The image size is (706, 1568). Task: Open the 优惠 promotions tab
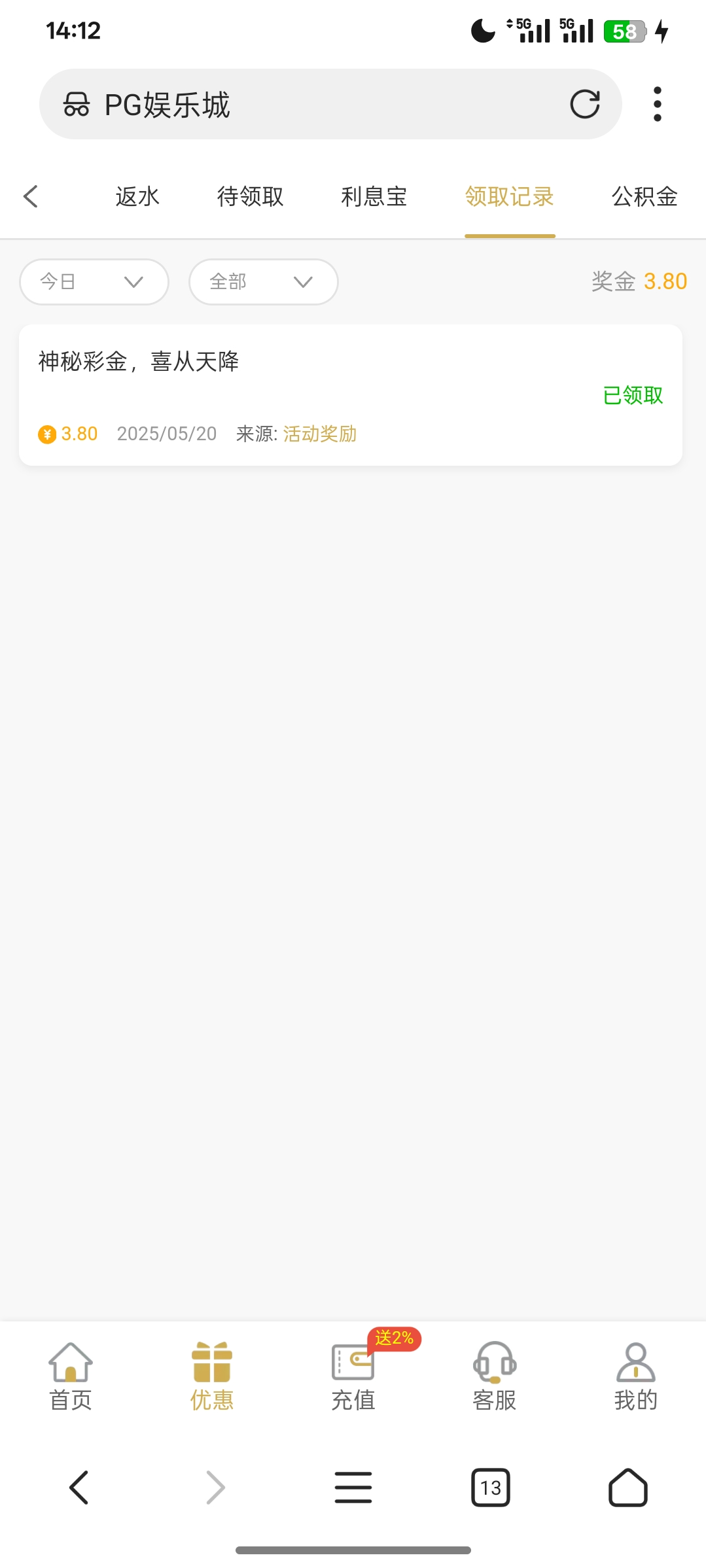click(x=211, y=1376)
